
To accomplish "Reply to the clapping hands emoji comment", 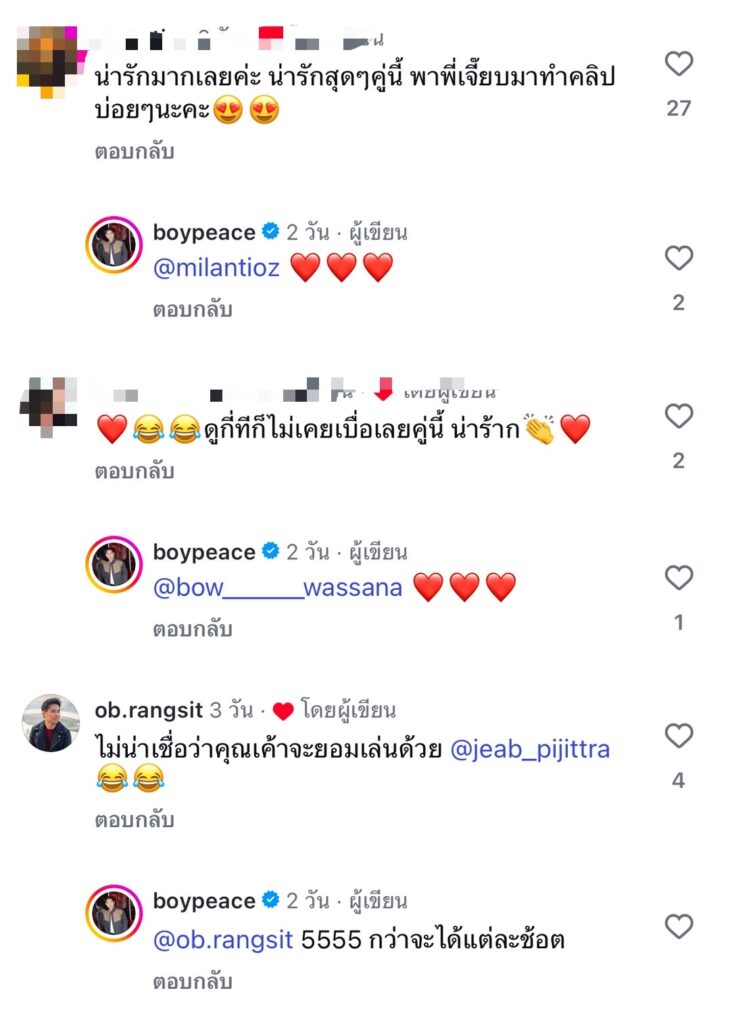I will (135, 470).
